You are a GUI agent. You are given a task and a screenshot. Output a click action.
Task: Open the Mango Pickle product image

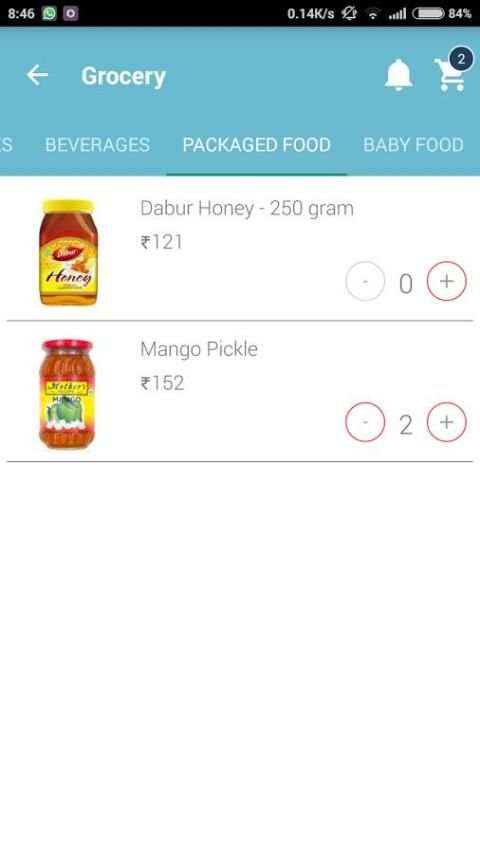[67, 394]
